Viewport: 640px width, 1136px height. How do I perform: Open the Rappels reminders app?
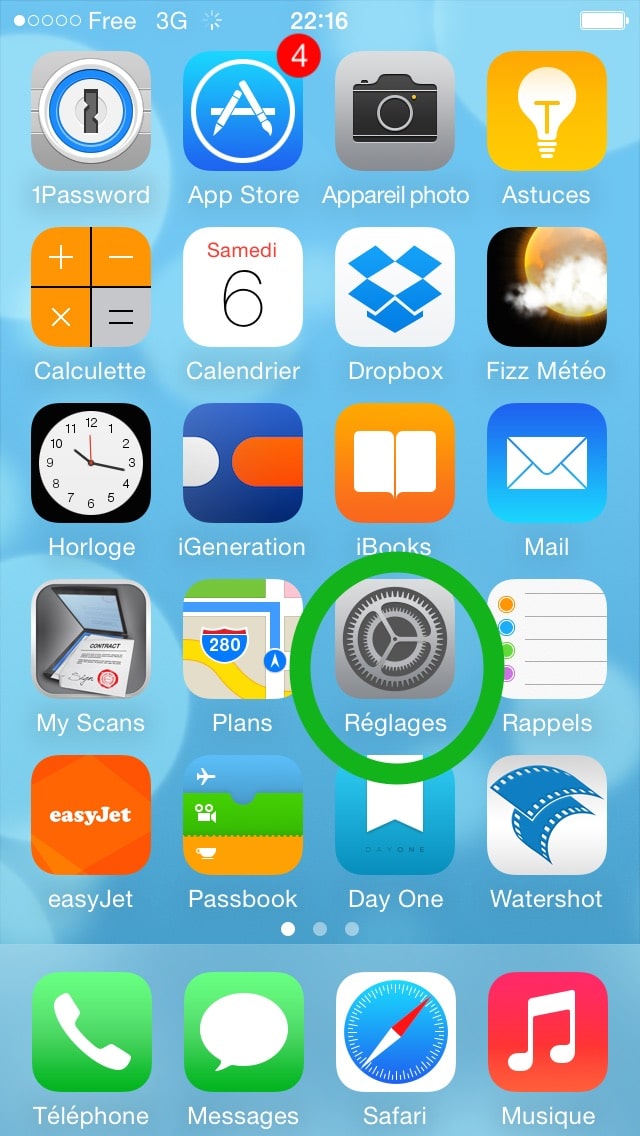pyautogui.click(x=547, y=638)
